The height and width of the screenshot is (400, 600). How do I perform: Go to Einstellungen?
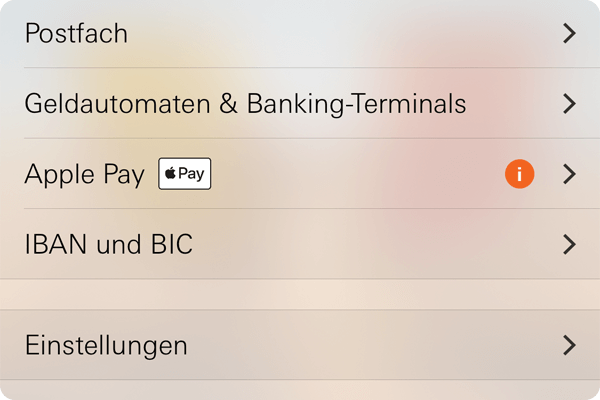point(300,345)
